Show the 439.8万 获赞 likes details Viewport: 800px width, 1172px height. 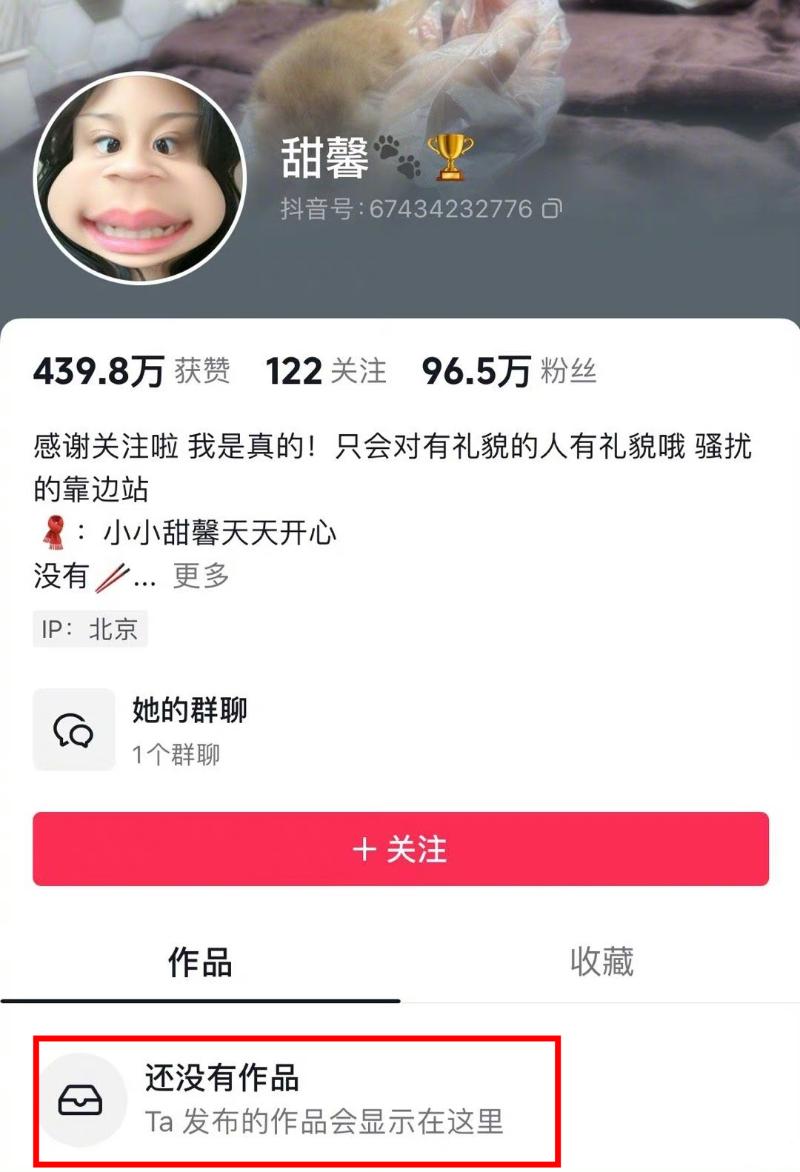coord(131,372)
